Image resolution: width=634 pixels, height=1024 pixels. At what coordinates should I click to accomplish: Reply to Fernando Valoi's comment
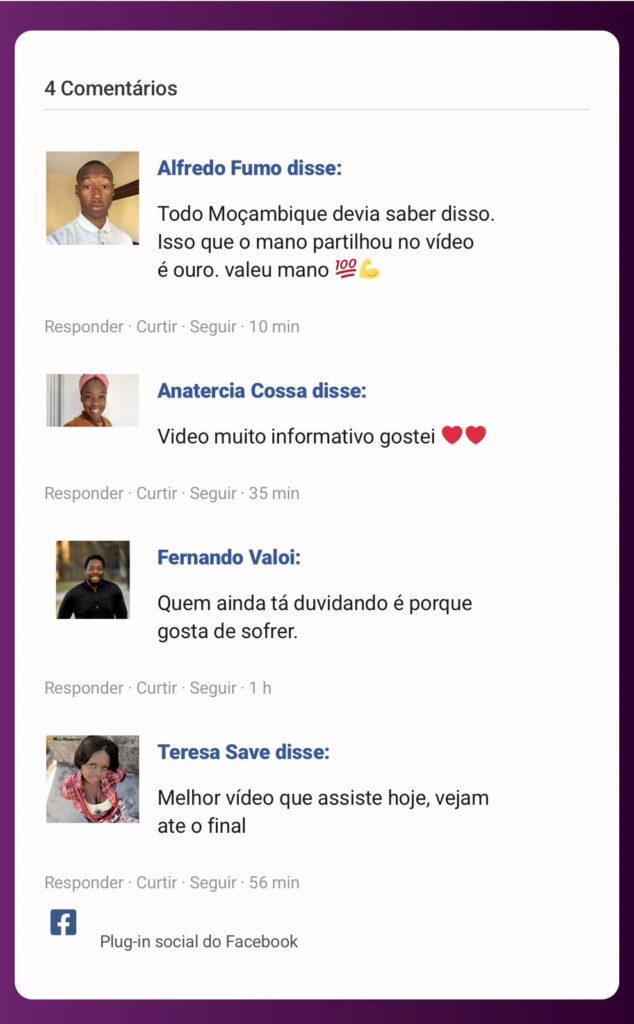coord(84,688)
